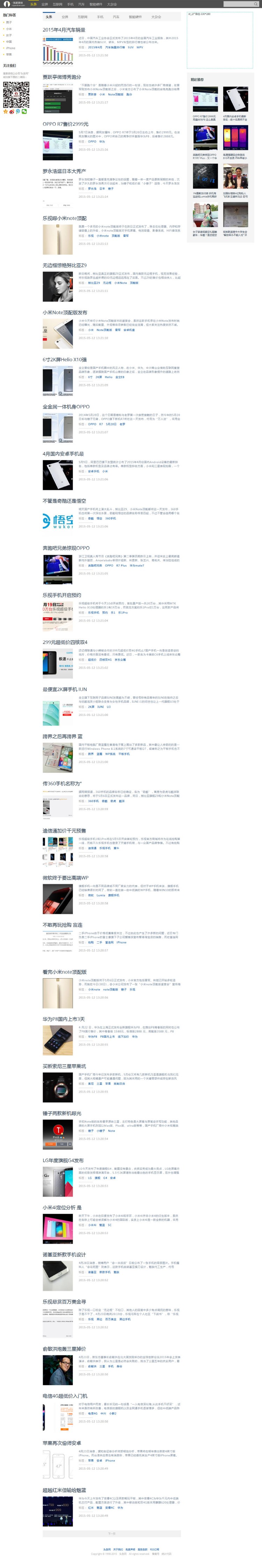The height and width of the screenshot is (1568, 262).
Task: Read the 诺基亚新款手机设计 article
Action: point(64,1255)
